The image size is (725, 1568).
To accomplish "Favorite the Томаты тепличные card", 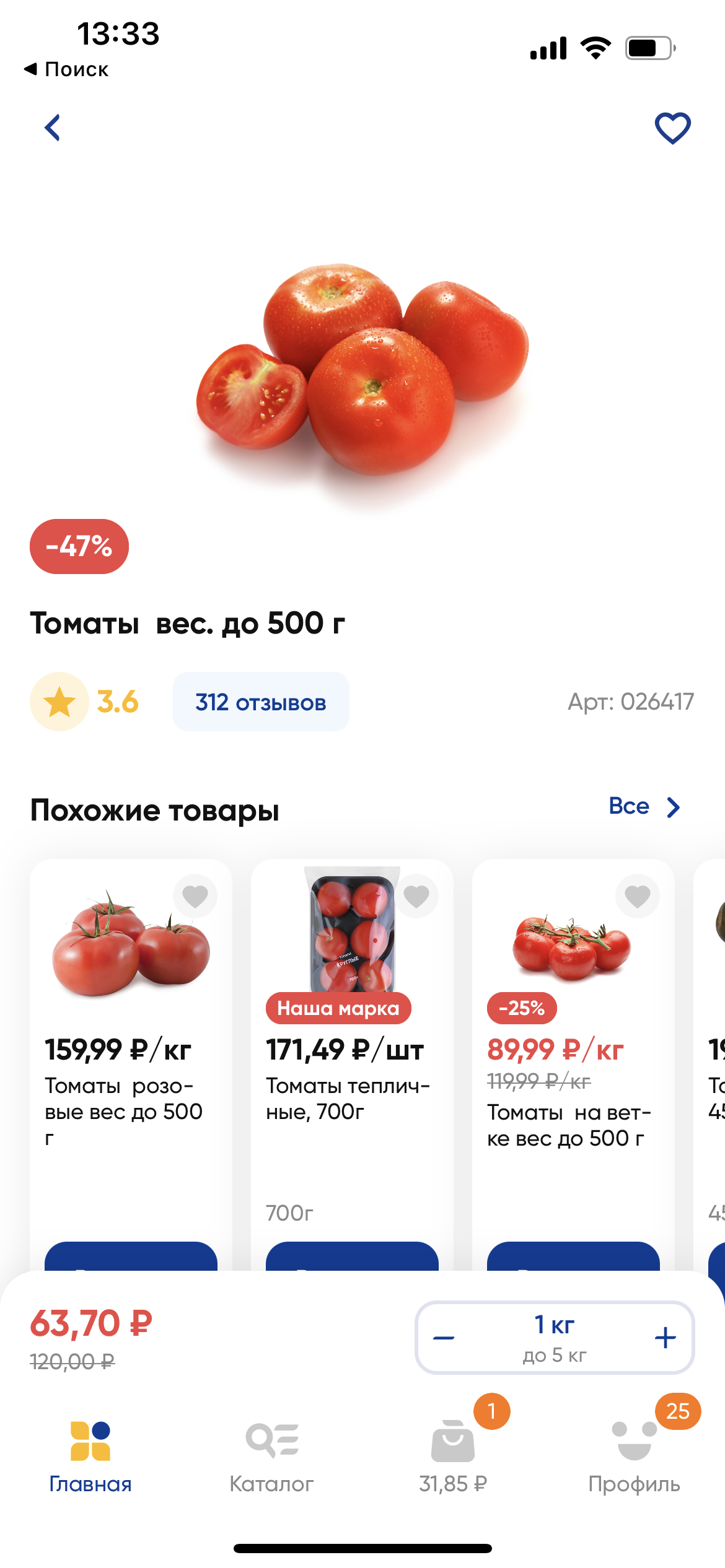I will coord(416,896).
